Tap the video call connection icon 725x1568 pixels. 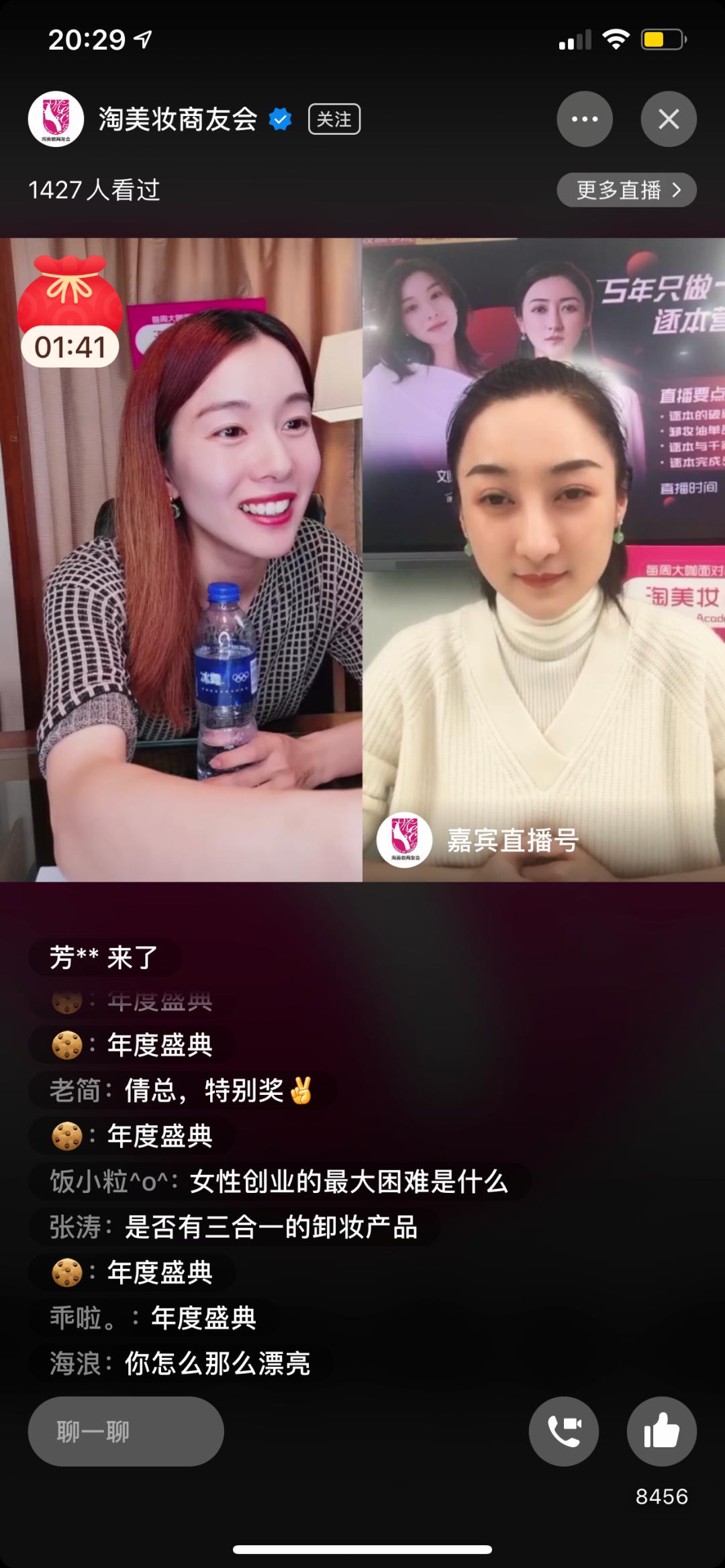coord(565,1431)
